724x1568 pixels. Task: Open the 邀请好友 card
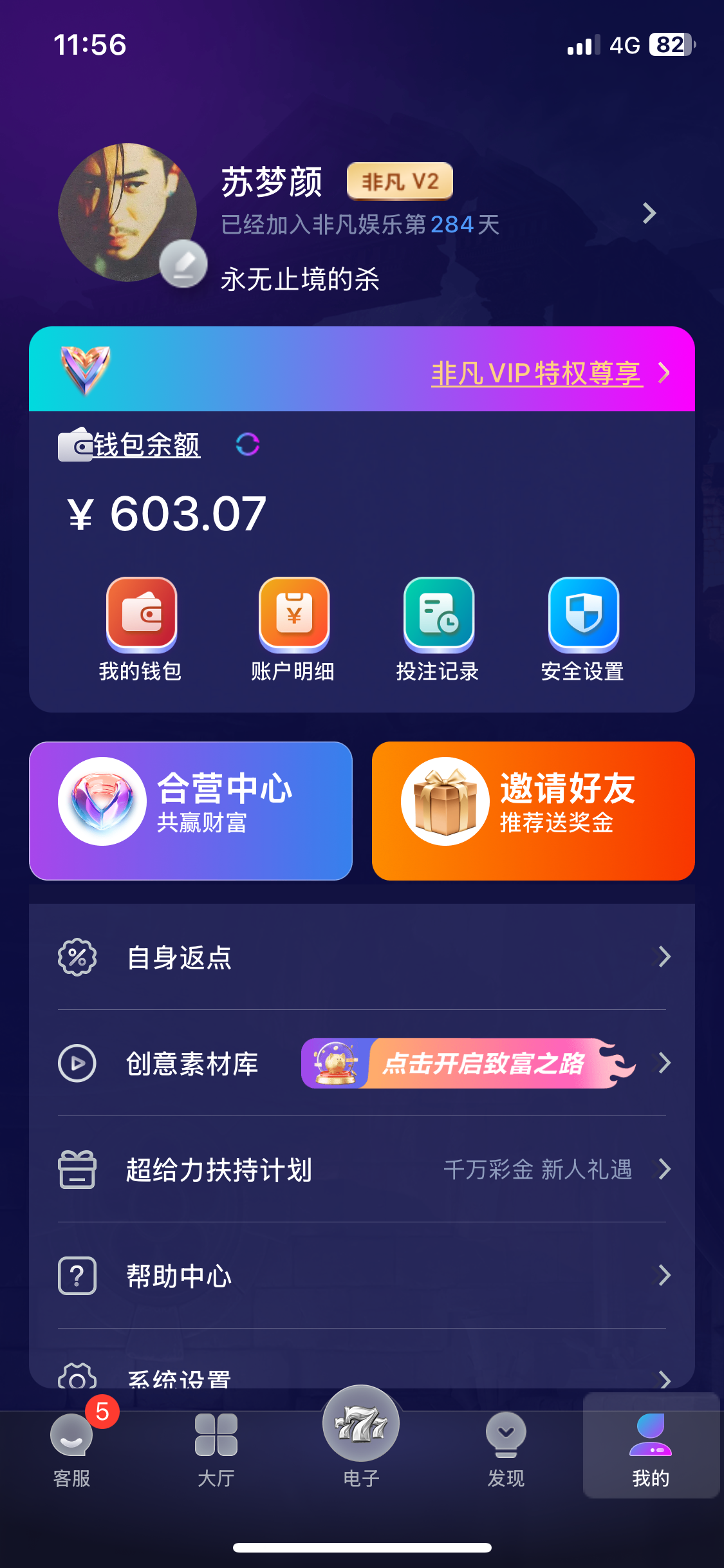point(533,810)
